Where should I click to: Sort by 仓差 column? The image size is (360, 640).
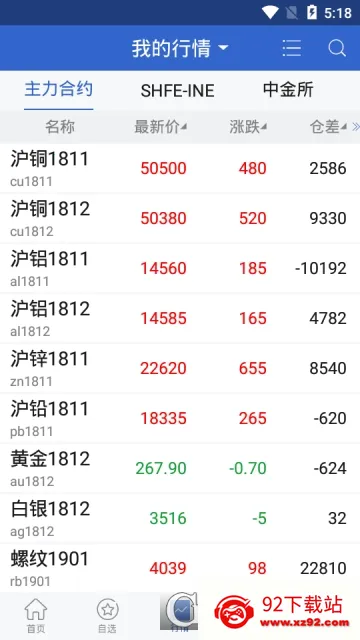coord(328,127)
